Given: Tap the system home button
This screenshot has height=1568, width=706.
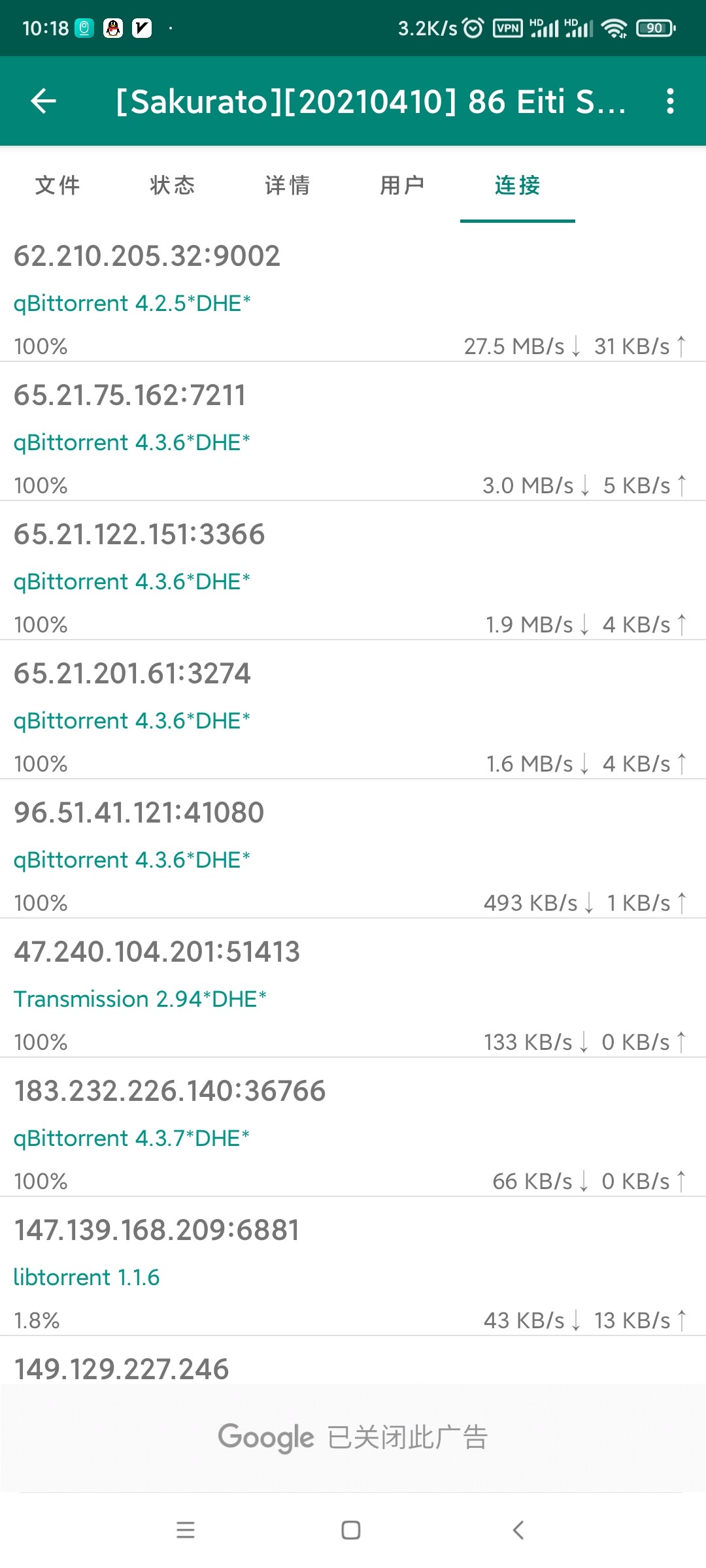Looking at the screenshot, I should 351,1530.
